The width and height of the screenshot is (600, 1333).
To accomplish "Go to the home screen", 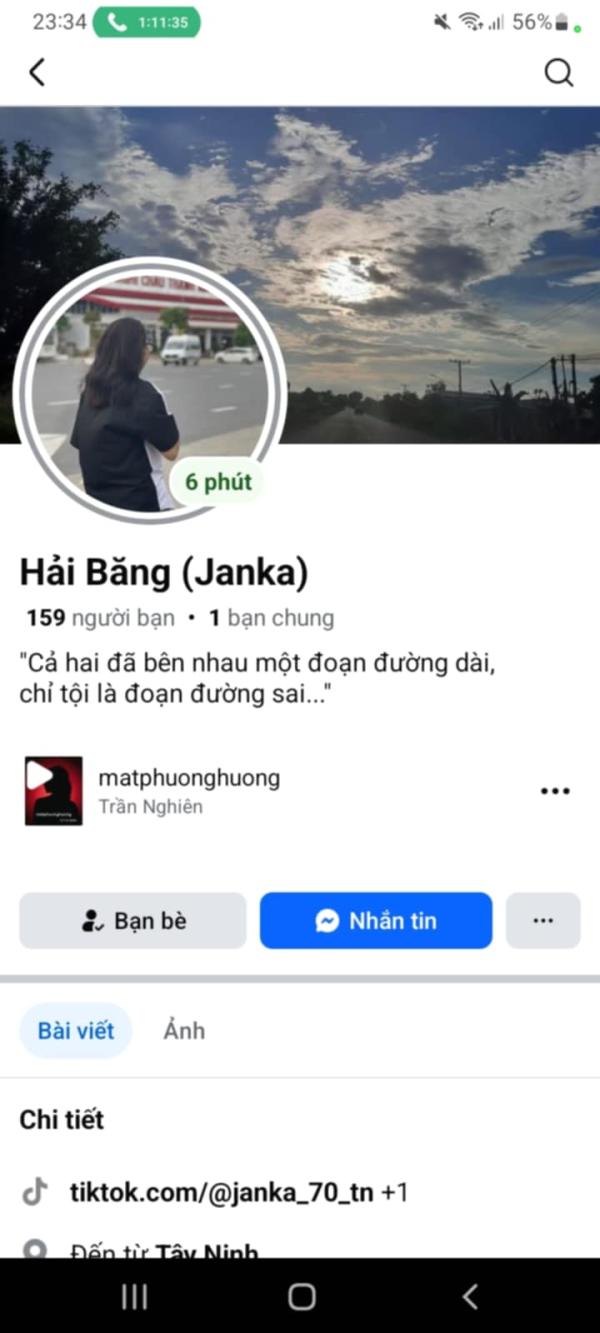I will 301,1297.
